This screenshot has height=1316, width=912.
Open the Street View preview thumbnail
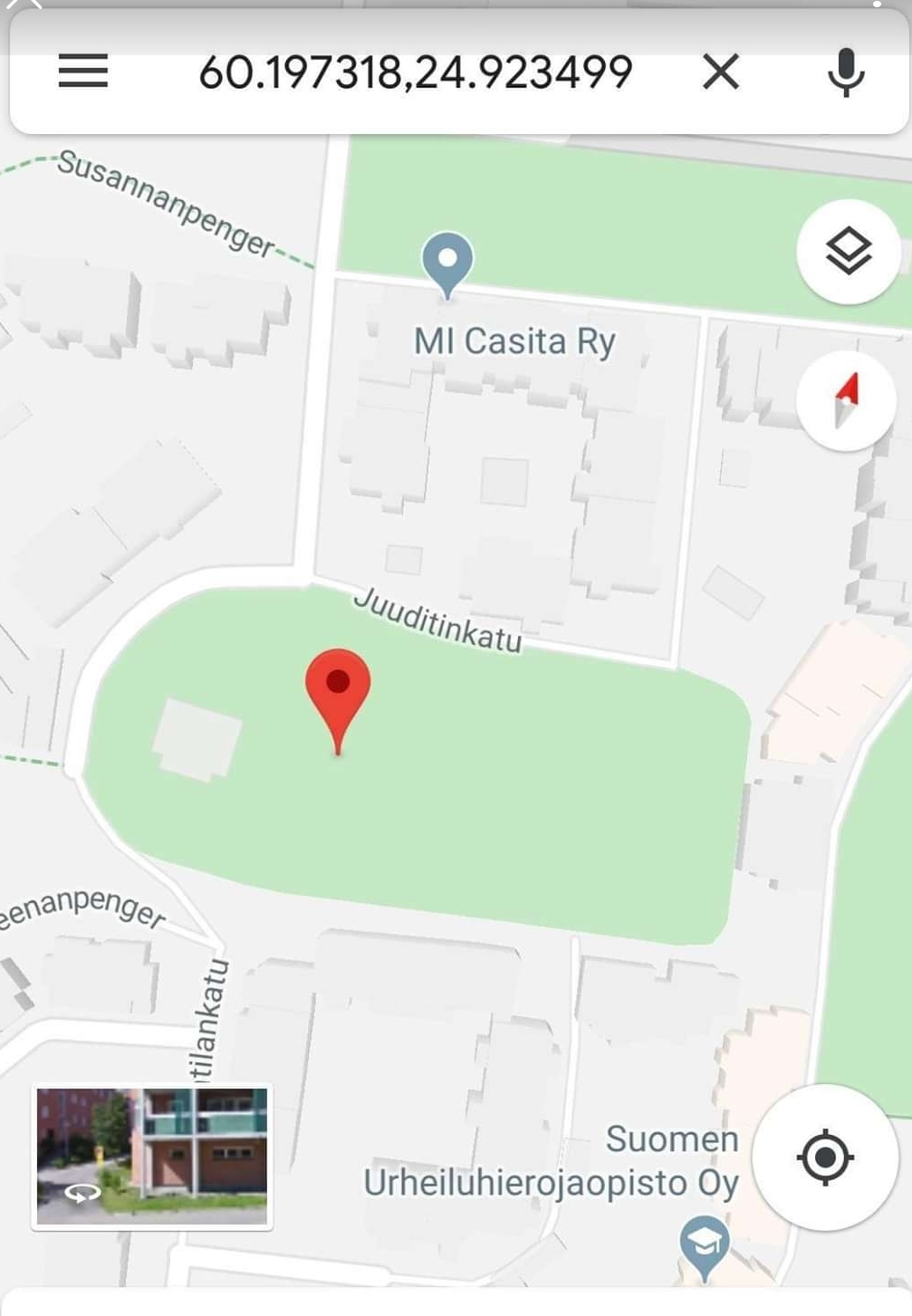point(152,1157)
